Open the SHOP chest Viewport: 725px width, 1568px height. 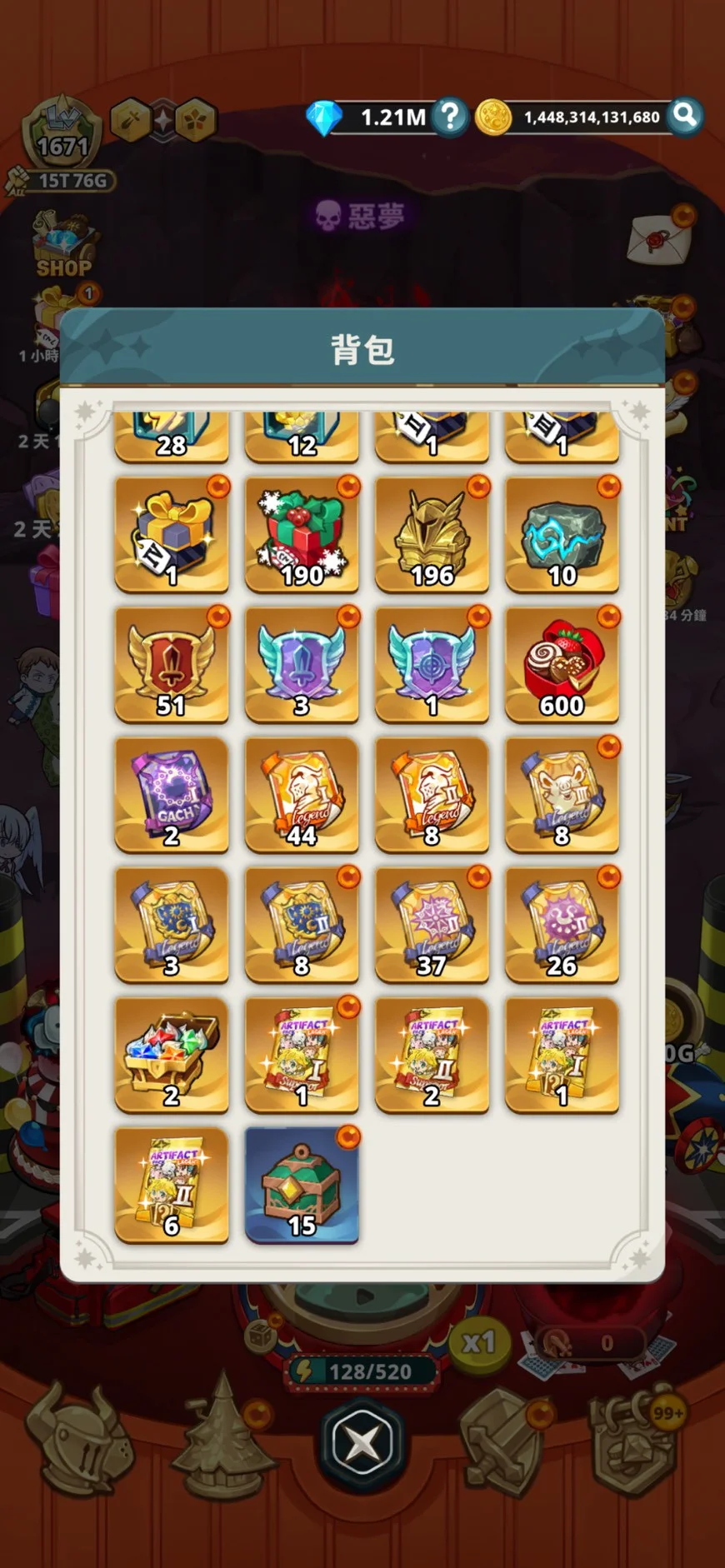click(64, 245)
